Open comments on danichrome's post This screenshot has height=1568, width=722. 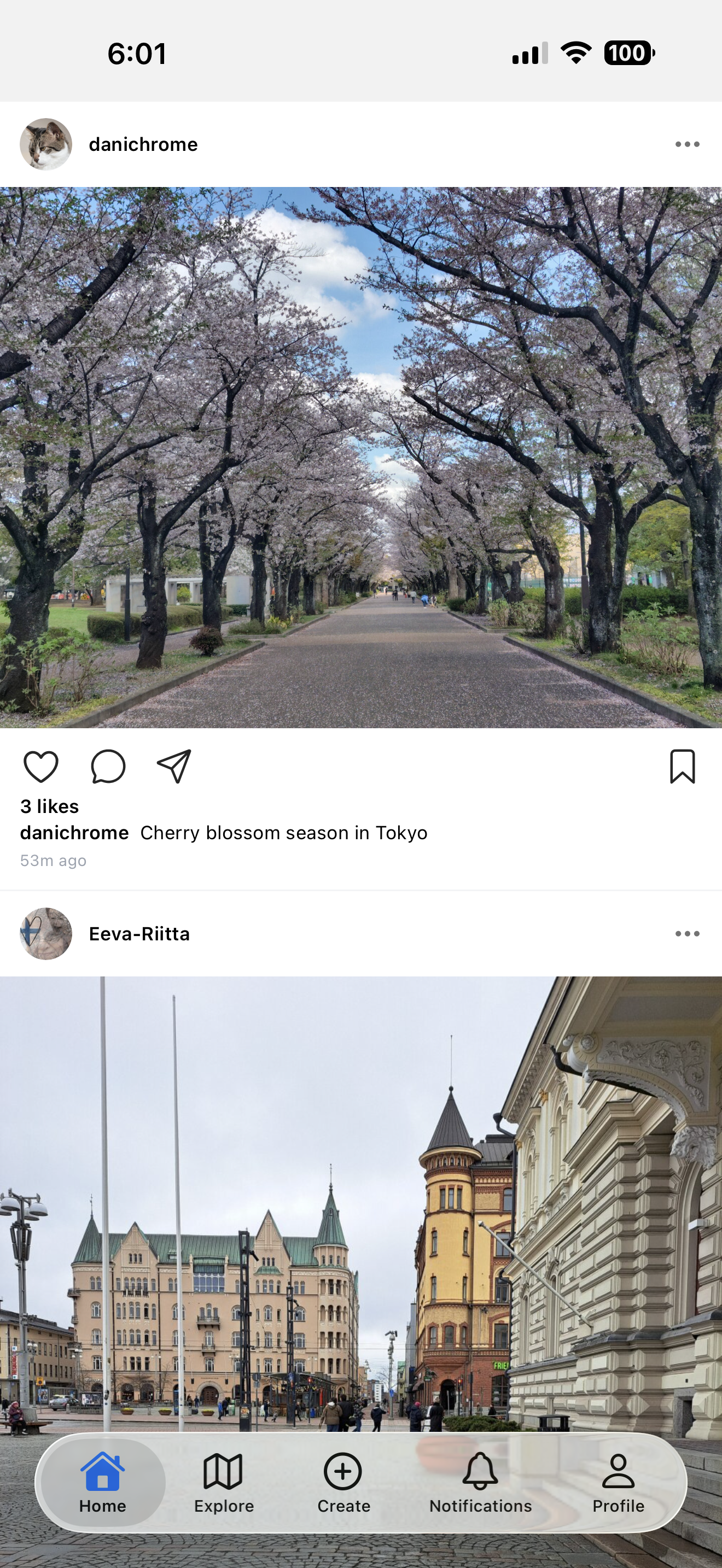click(x=108, y=767)
